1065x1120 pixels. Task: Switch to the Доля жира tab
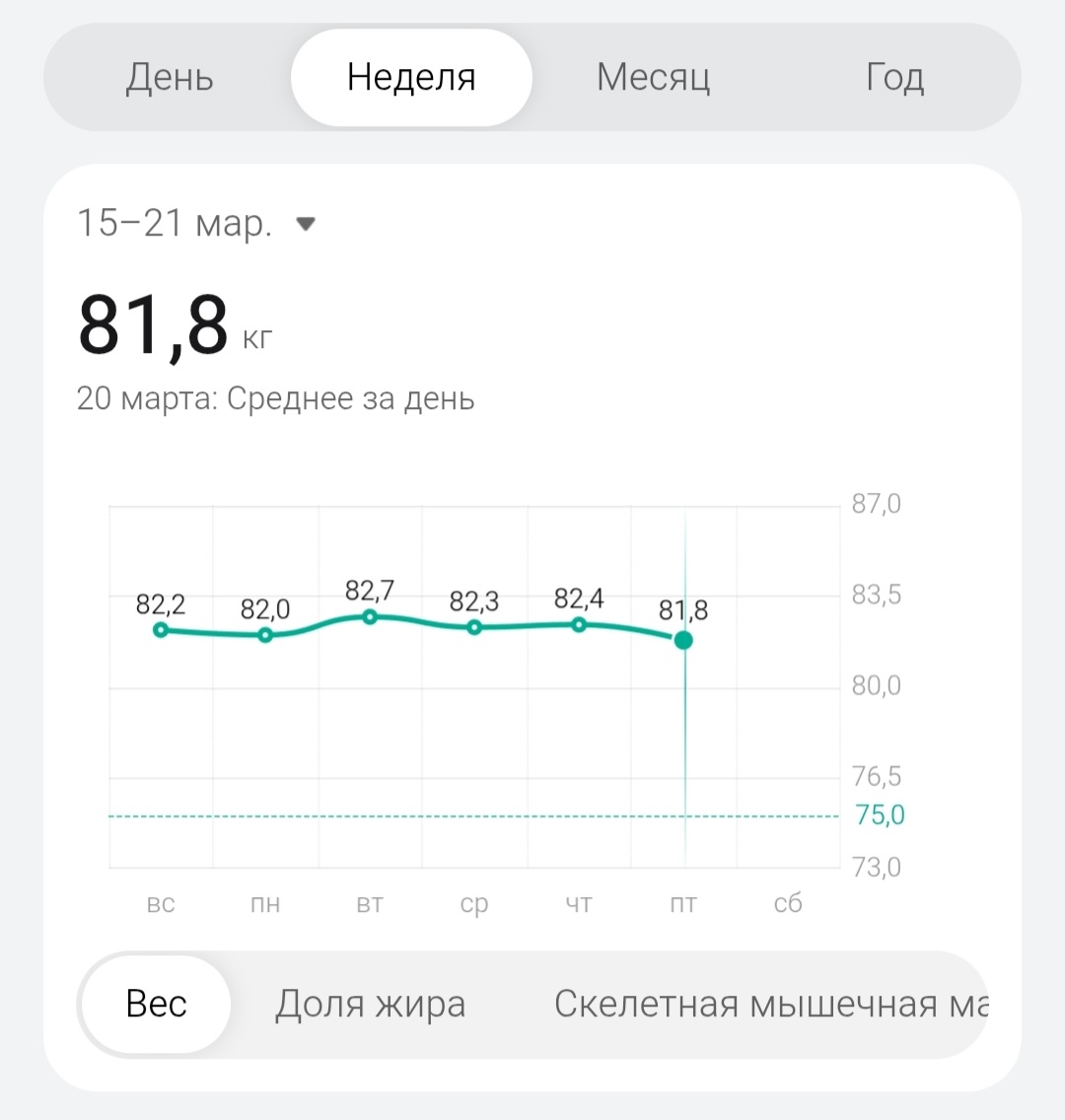click(372, 1003)
